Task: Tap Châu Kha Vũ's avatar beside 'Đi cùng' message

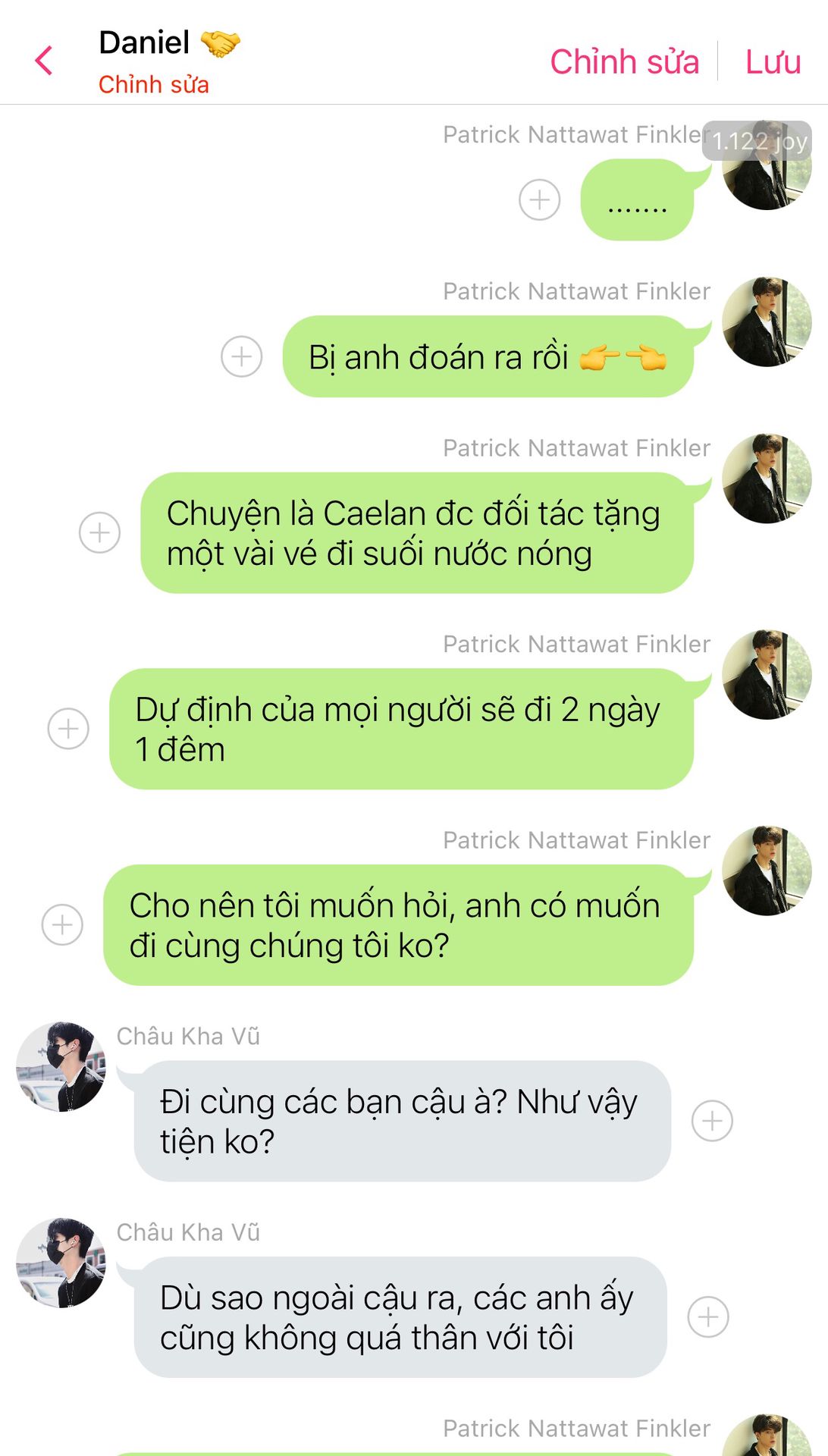Action: [61, 1066]
